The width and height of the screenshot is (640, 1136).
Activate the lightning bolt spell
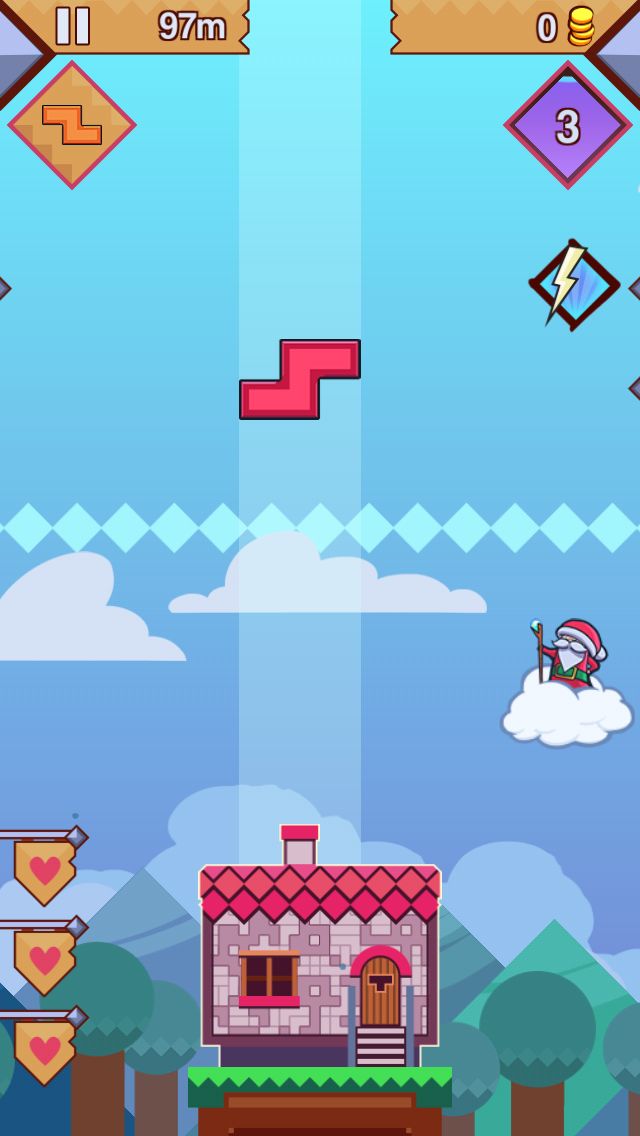[573, 285]
